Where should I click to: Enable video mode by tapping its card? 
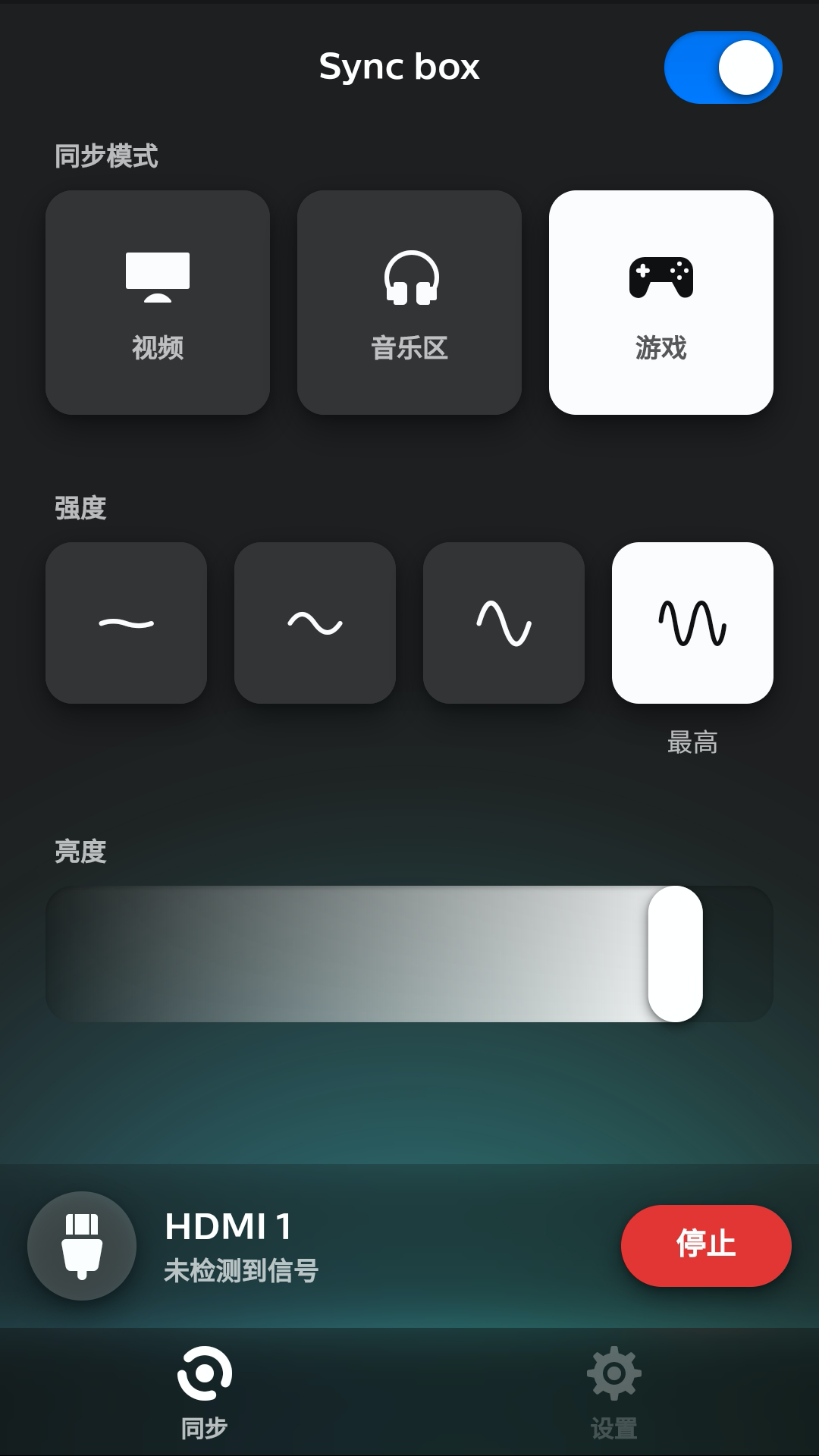(x=158, y=302)
